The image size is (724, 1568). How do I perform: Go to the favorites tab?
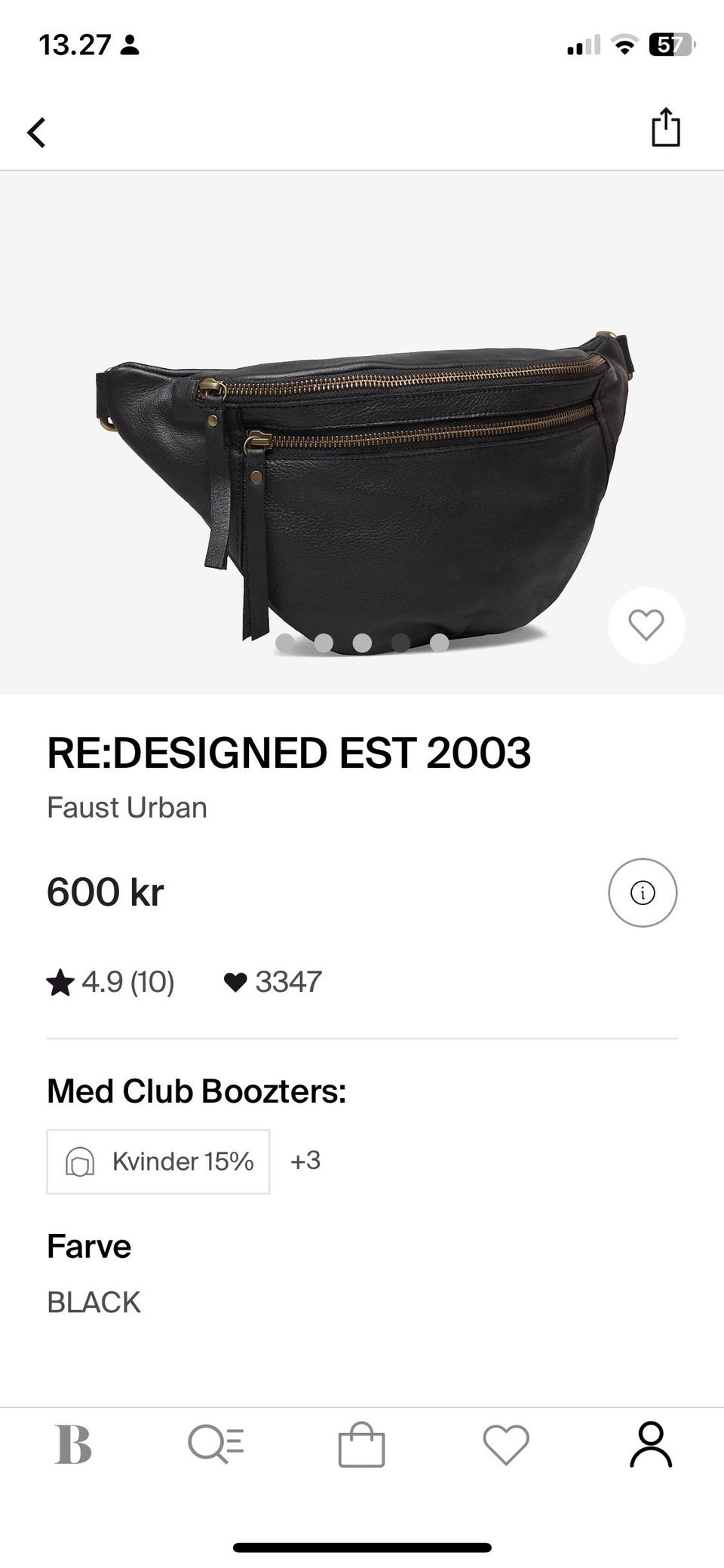pyautogui.click(x=506, y=1445)
